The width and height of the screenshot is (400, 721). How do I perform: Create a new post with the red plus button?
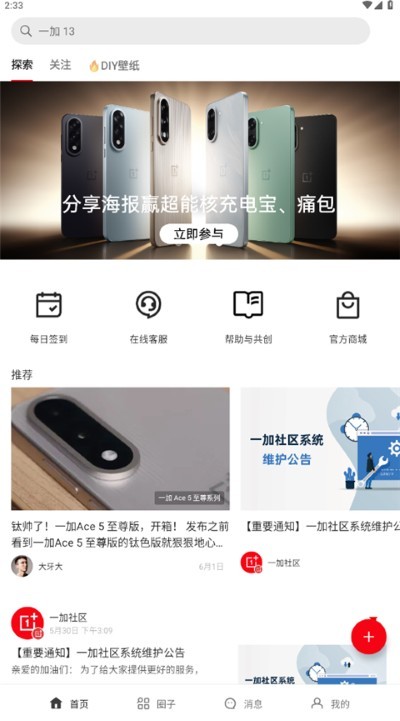(x=369, y=636)
